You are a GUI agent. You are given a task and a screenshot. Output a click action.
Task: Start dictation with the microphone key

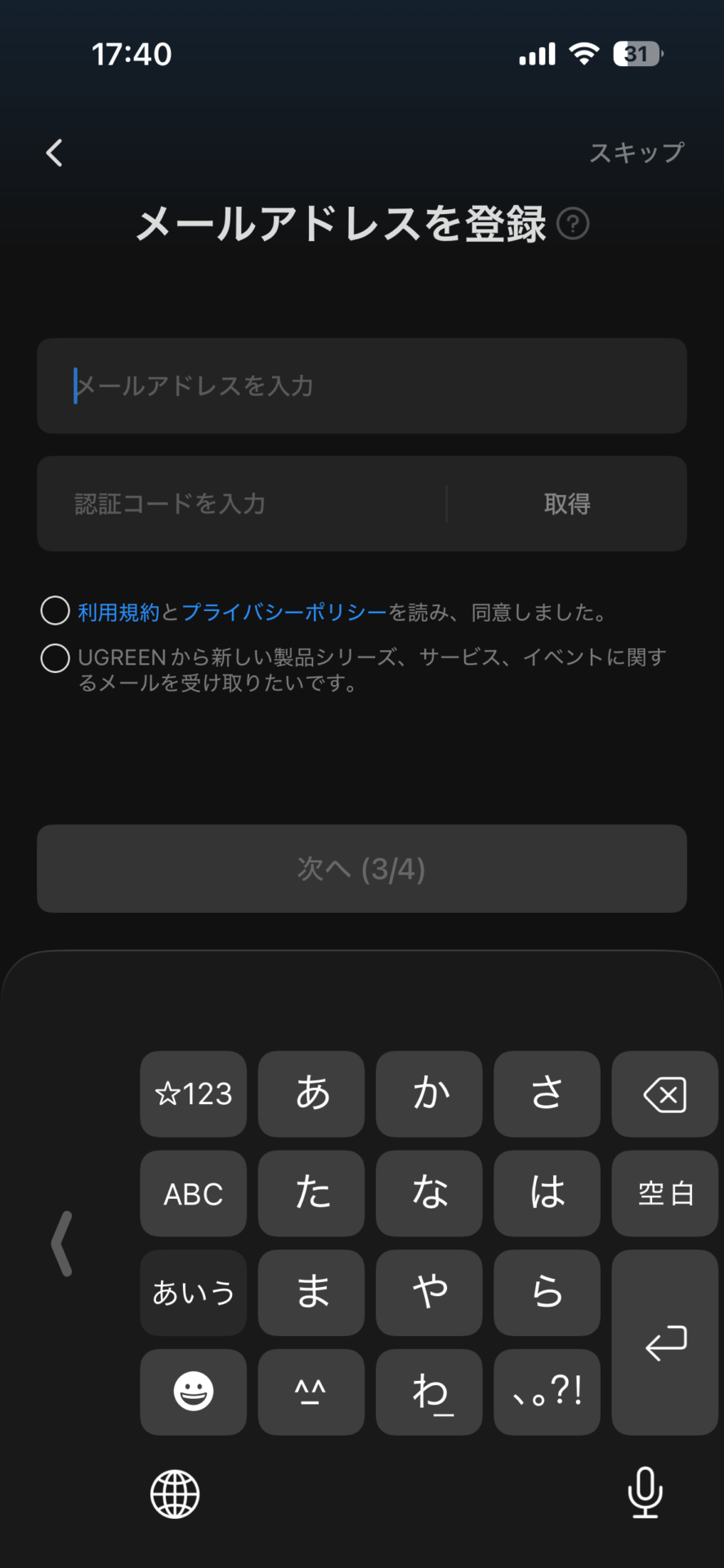(x=645, y=1493)
